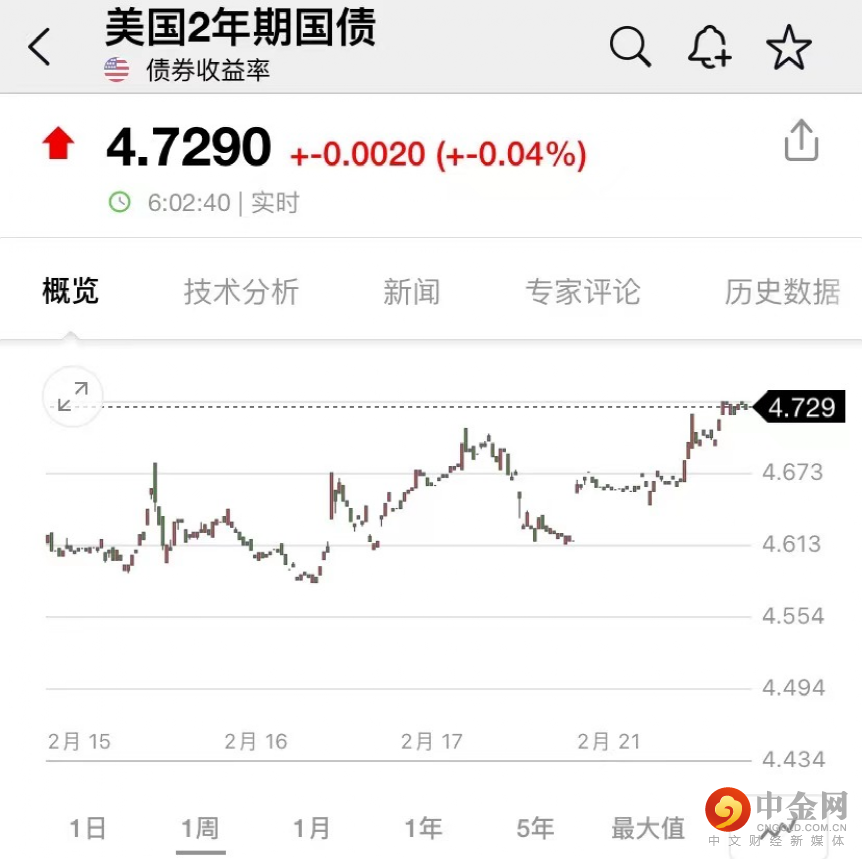
Task: Go back using the arrow icon
Action: click(x=40, y=46)
